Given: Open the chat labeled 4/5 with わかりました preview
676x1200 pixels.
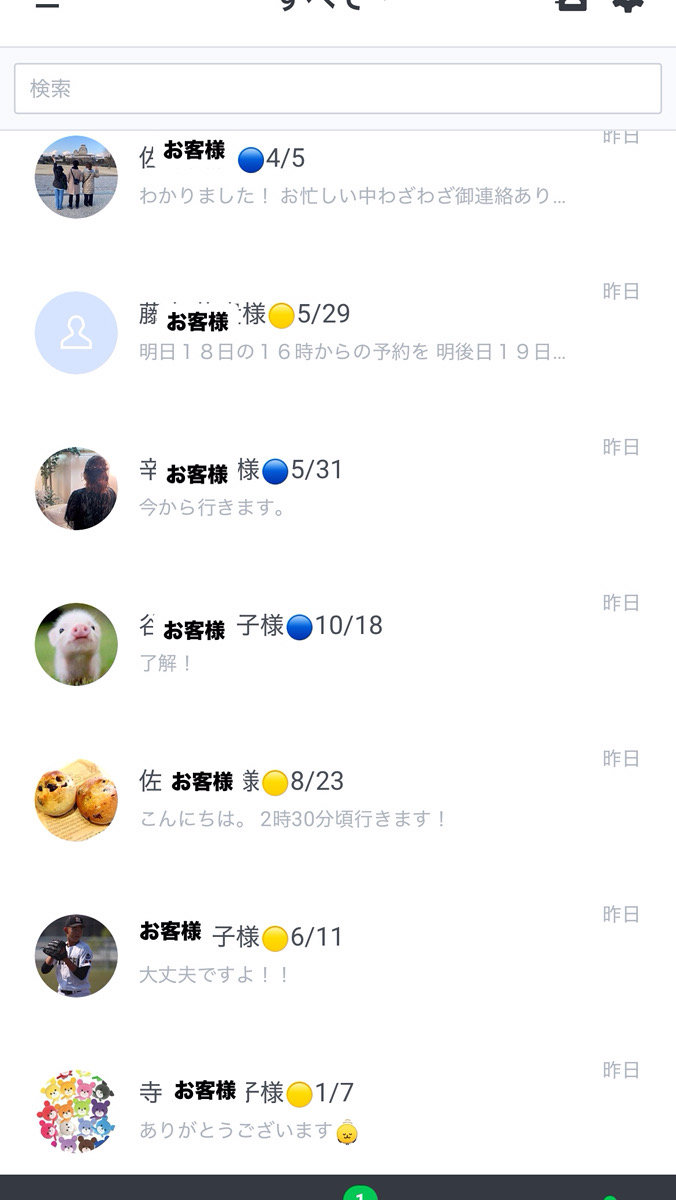Looking at the screenshot, I should click(x=350, y=176).
